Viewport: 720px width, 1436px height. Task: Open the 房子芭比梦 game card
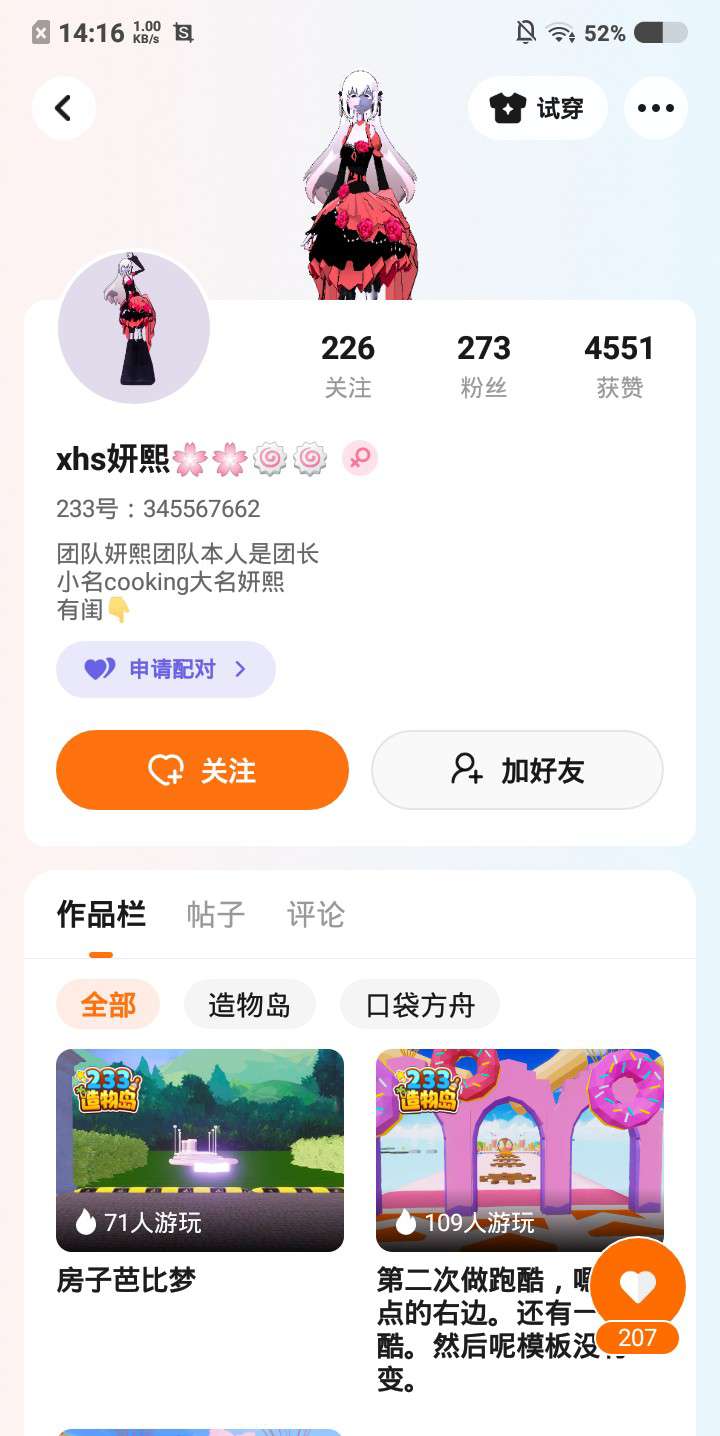tap(200, 1150)
